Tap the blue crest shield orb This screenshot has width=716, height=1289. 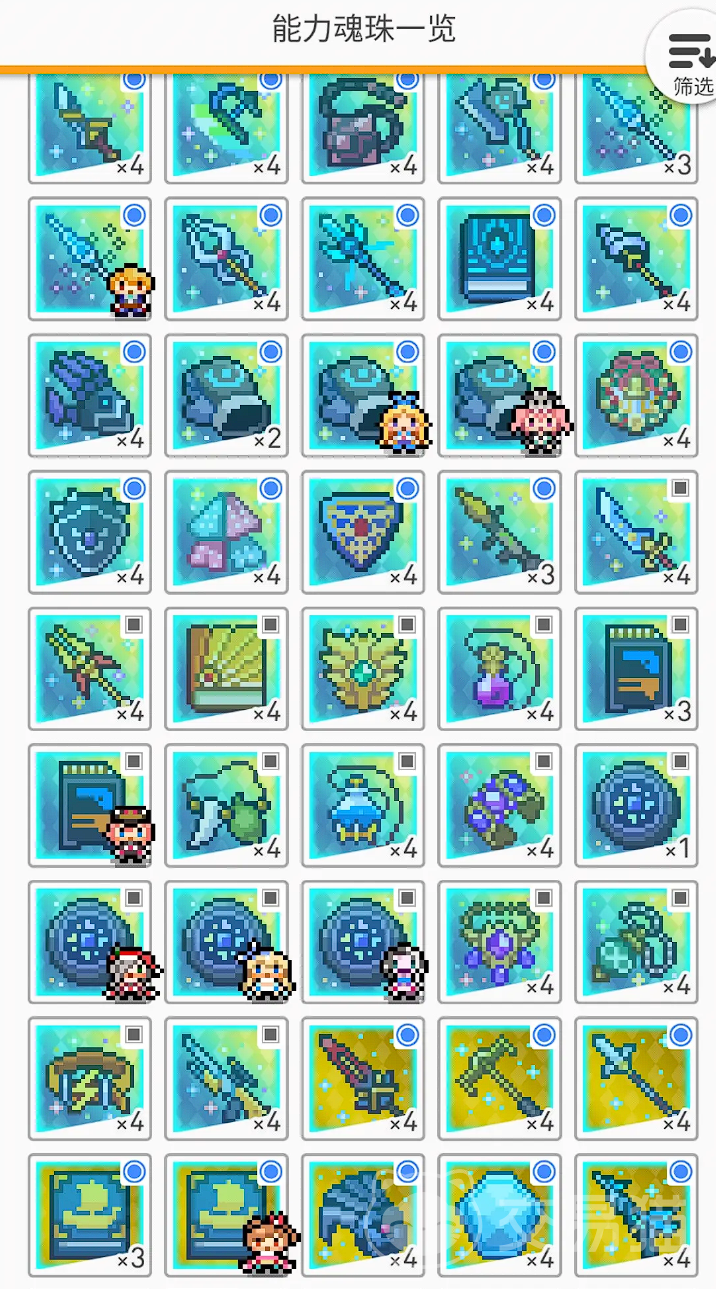[x=362, y=532]
